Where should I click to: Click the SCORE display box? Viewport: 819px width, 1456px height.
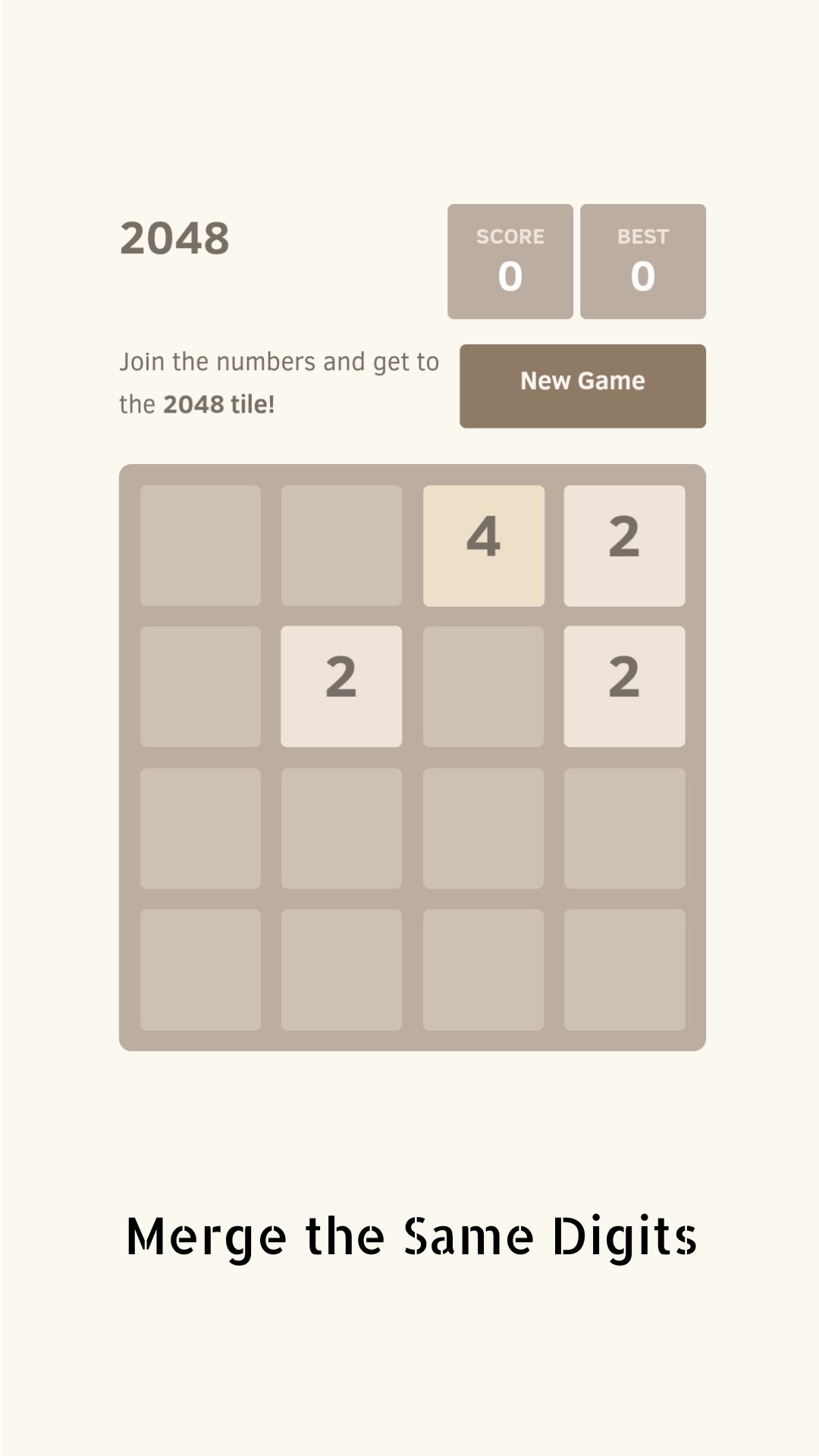[510, 260]
